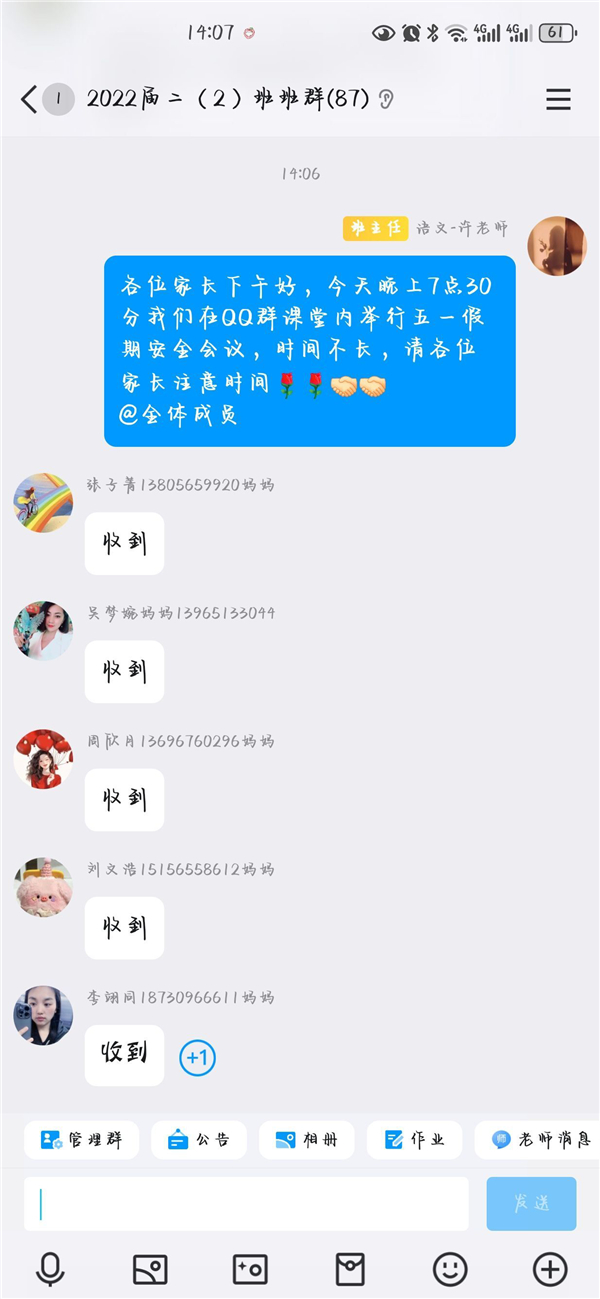Open the avatar of 周欣月 妈妈
Image resolution: width=600 pixels, height=1299 pixels.
click(43, 759)
